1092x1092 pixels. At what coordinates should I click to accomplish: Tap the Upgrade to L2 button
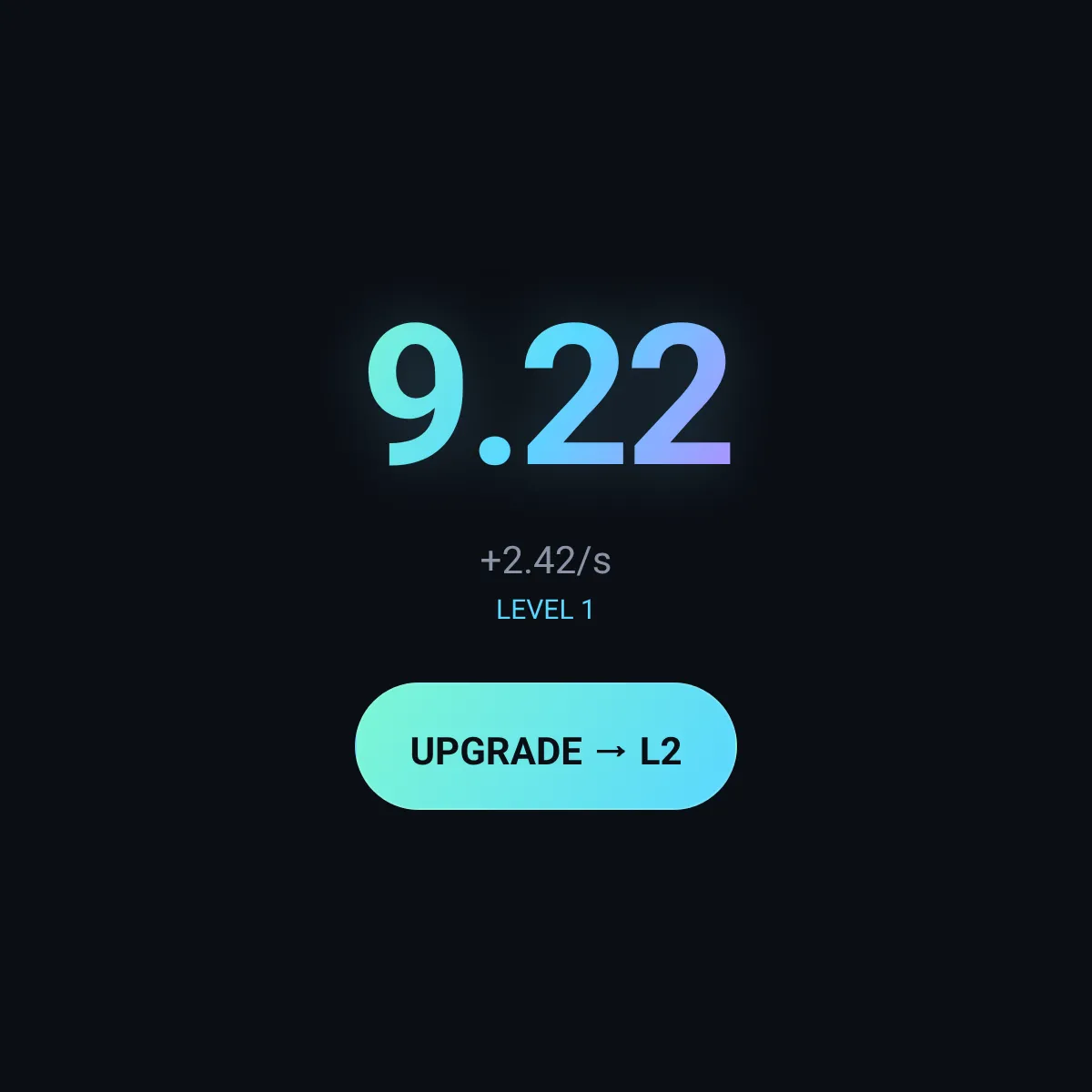click(546, 746)
